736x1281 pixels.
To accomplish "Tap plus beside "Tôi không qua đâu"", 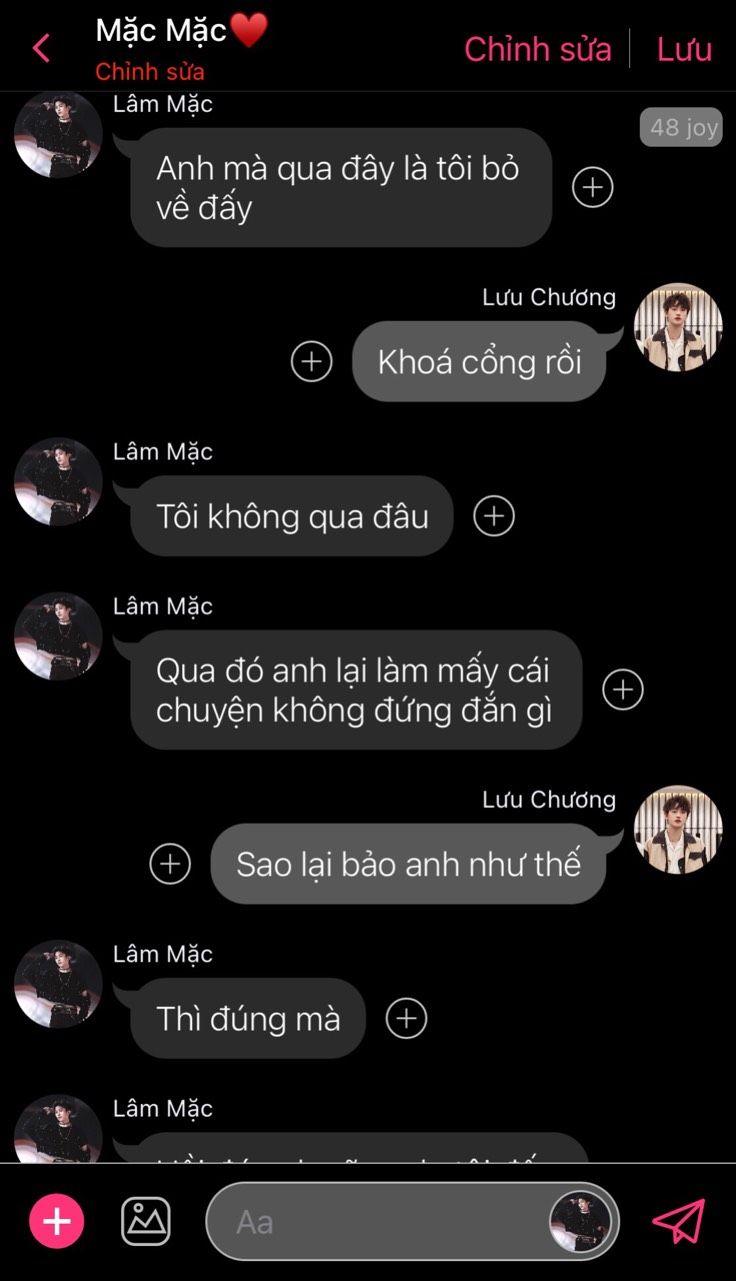I will [493, 516].
